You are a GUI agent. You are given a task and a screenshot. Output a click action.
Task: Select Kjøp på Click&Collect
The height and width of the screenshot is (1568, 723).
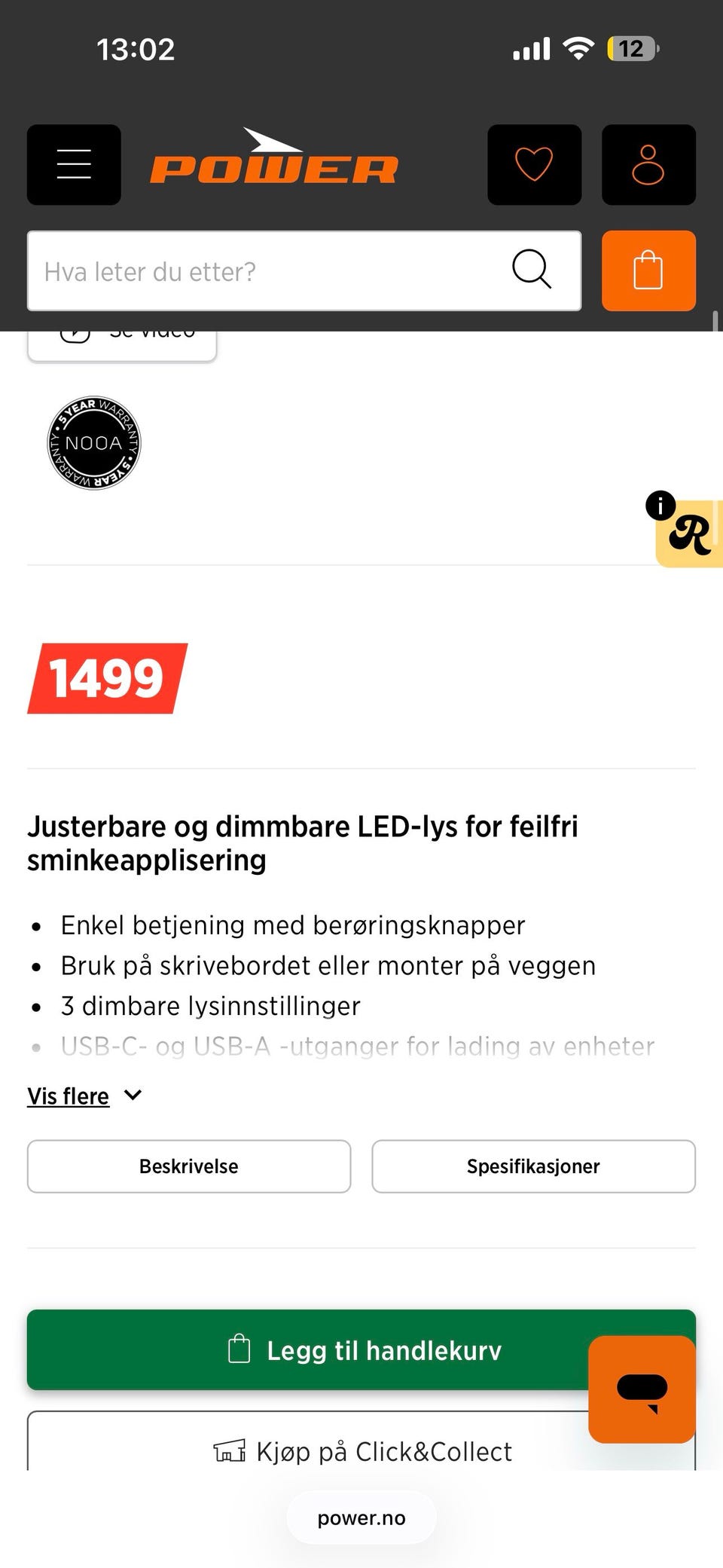pos(361,1450)
